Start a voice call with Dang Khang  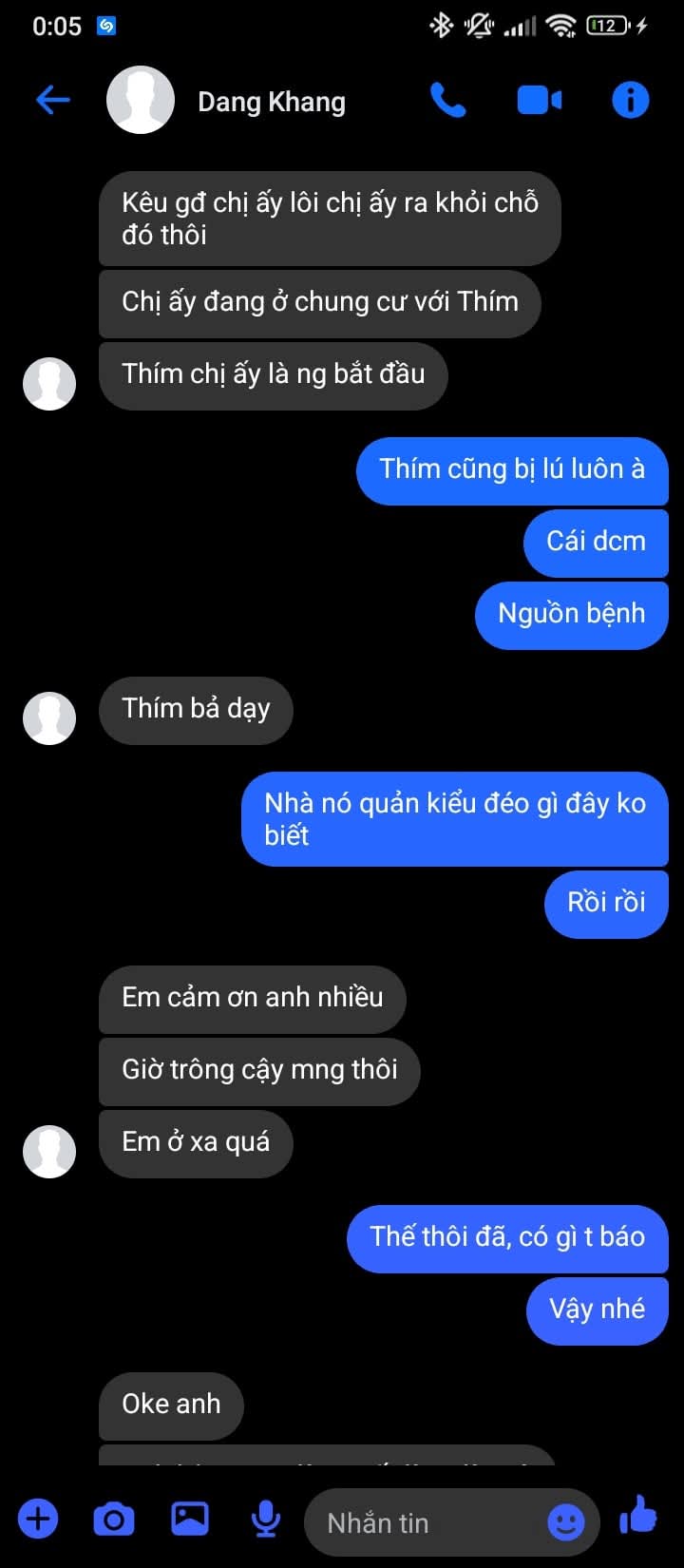(447, 100)
